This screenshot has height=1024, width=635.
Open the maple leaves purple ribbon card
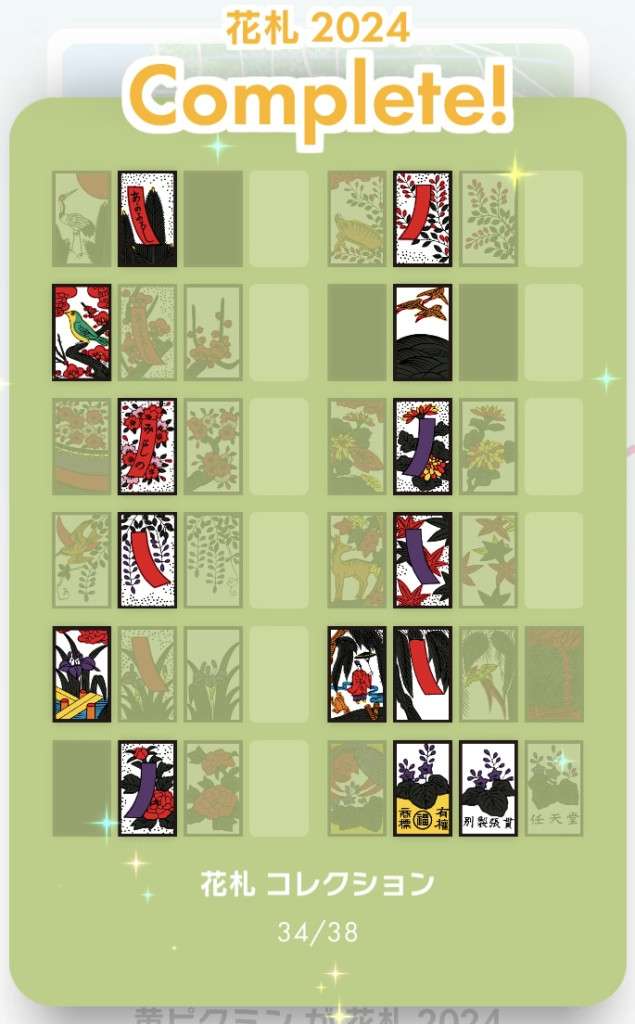tap(422, 560)
